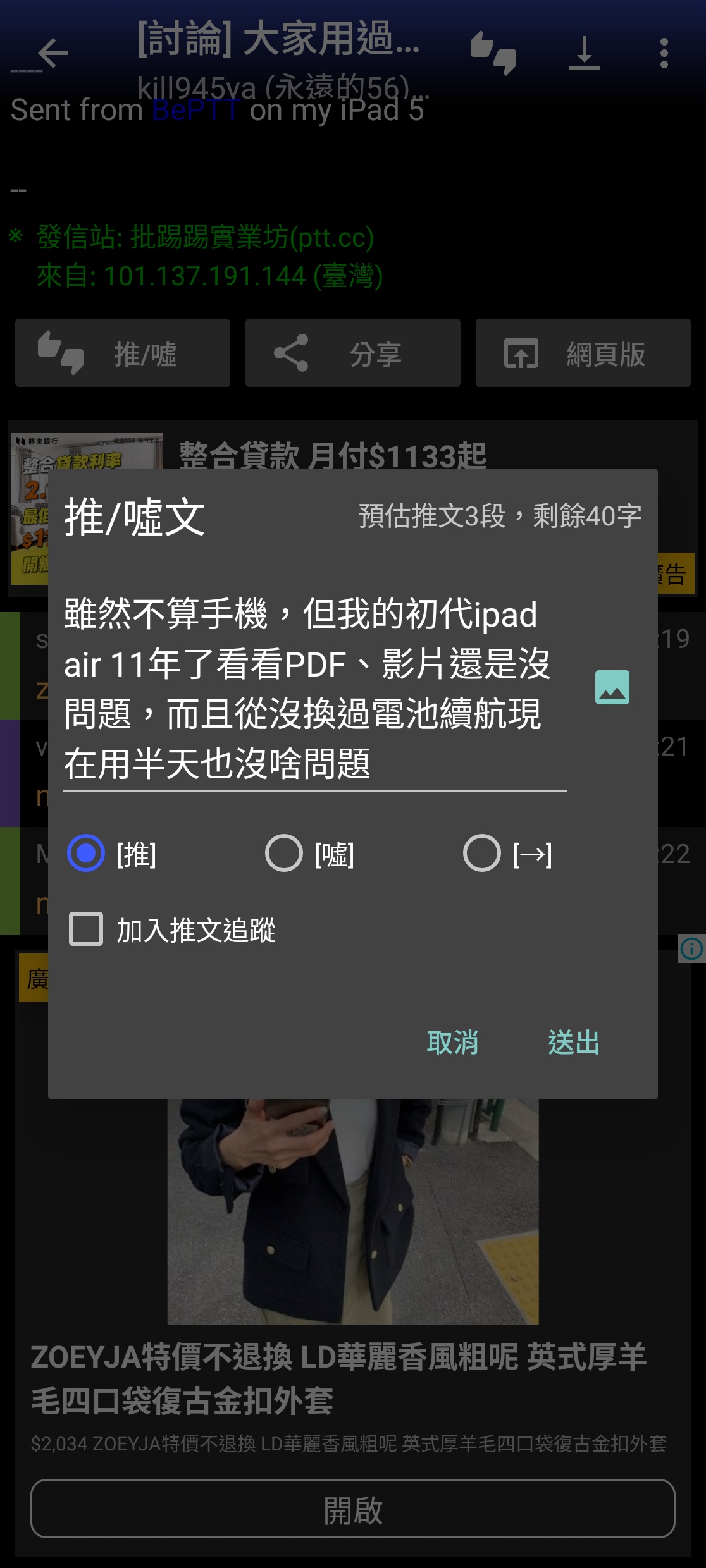Select the [噓] radio option

coord(284,854)
